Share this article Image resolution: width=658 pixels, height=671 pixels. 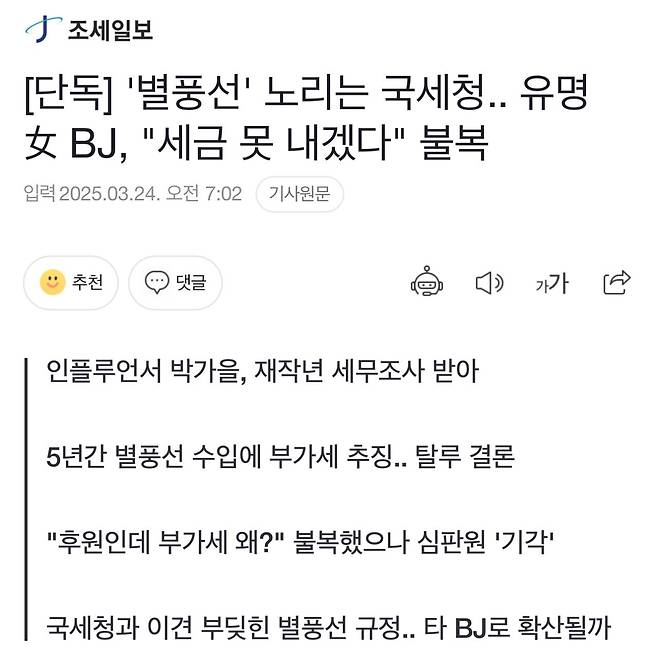pyautogui.click(x=617, y=283)
